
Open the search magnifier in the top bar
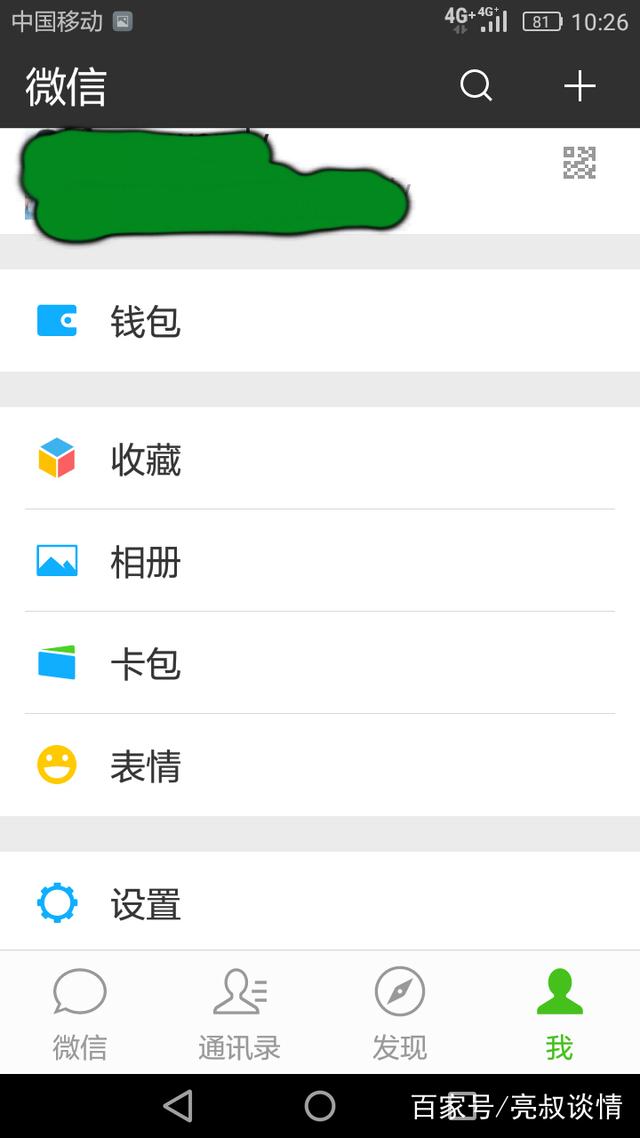pyautogui.click(x=476, y=86)
